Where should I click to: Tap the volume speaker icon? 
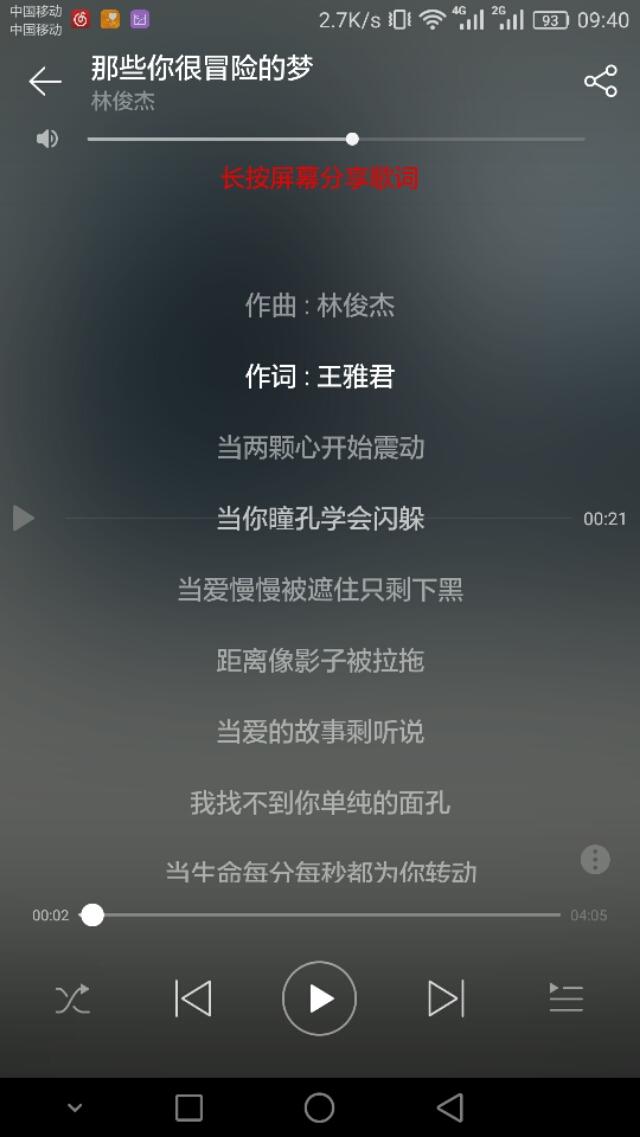coord(47,139)
